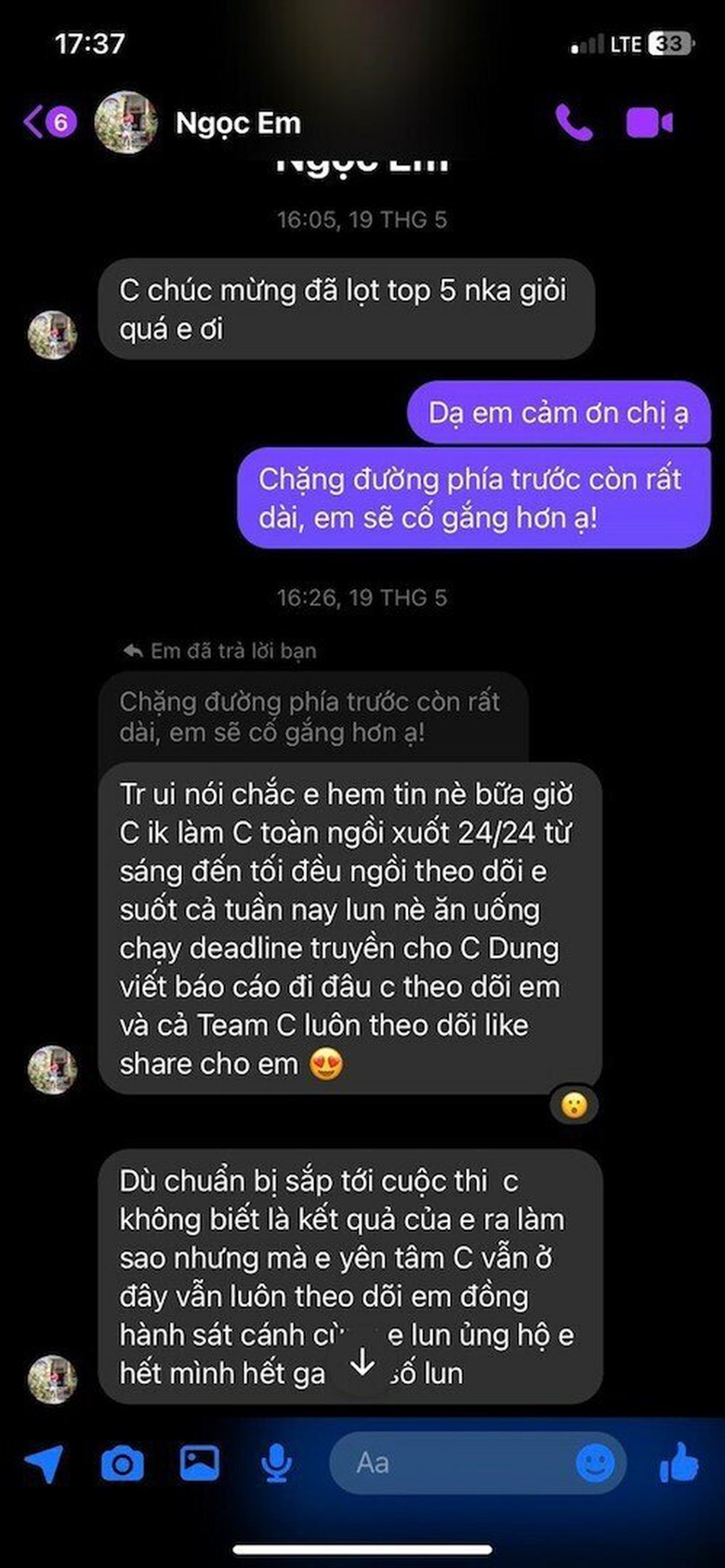725x1568 pixels.
Task: Record a voice message with the microphone
Action: click(275, 1463)
